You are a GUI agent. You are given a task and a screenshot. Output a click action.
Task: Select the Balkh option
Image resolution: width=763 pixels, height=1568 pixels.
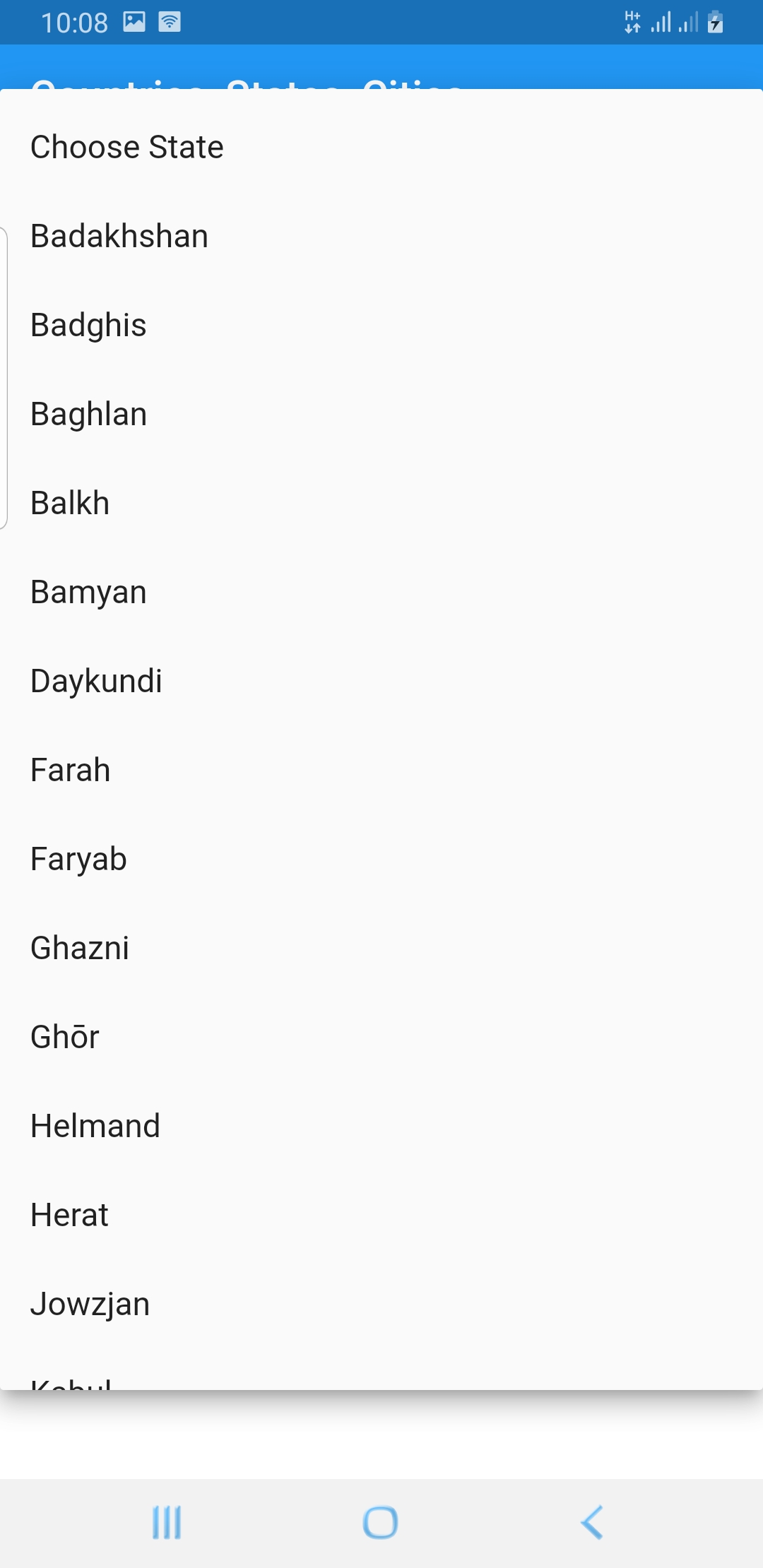(x=70, y=503)
